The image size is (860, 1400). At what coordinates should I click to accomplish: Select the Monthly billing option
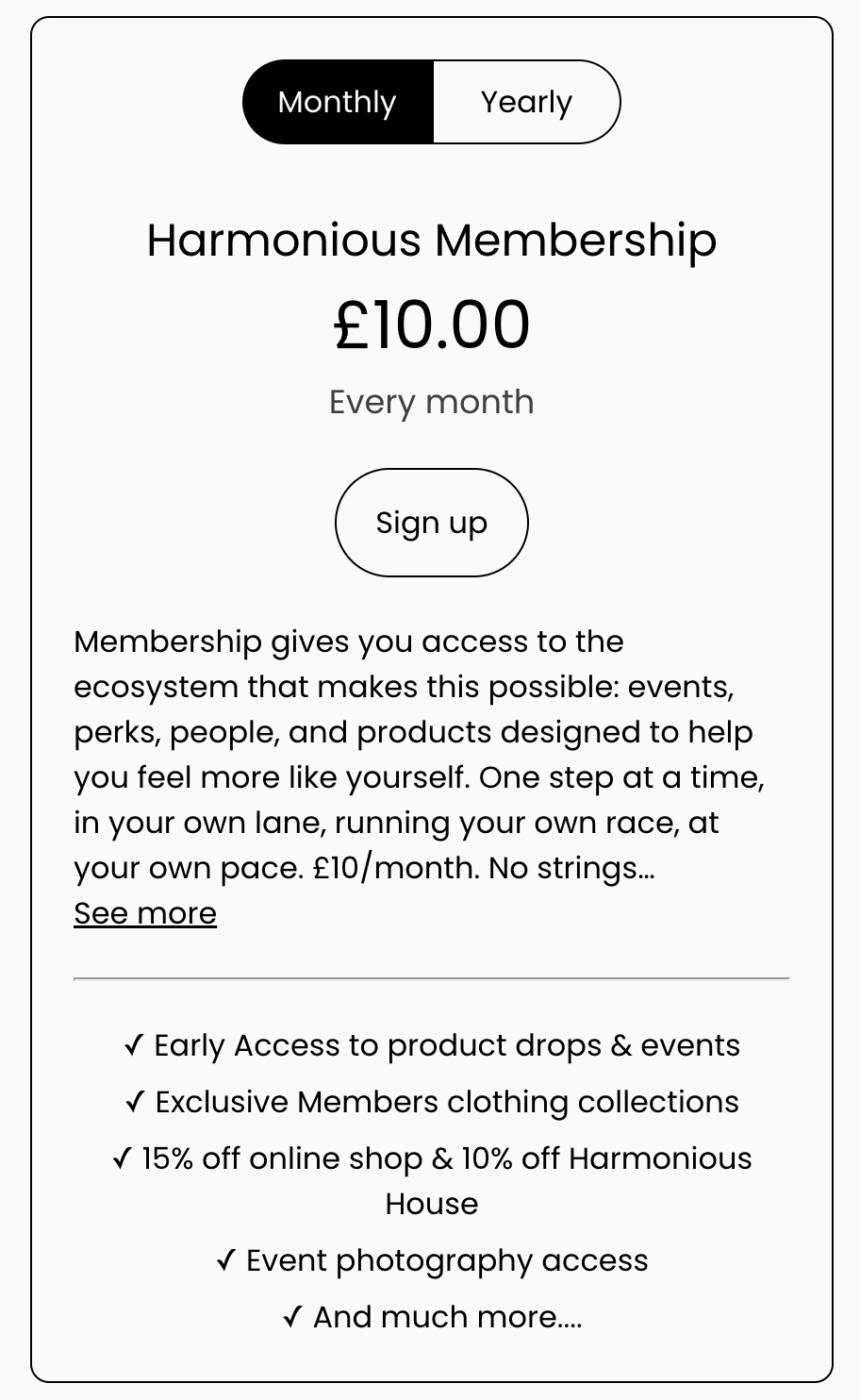[x=338, y=102]
